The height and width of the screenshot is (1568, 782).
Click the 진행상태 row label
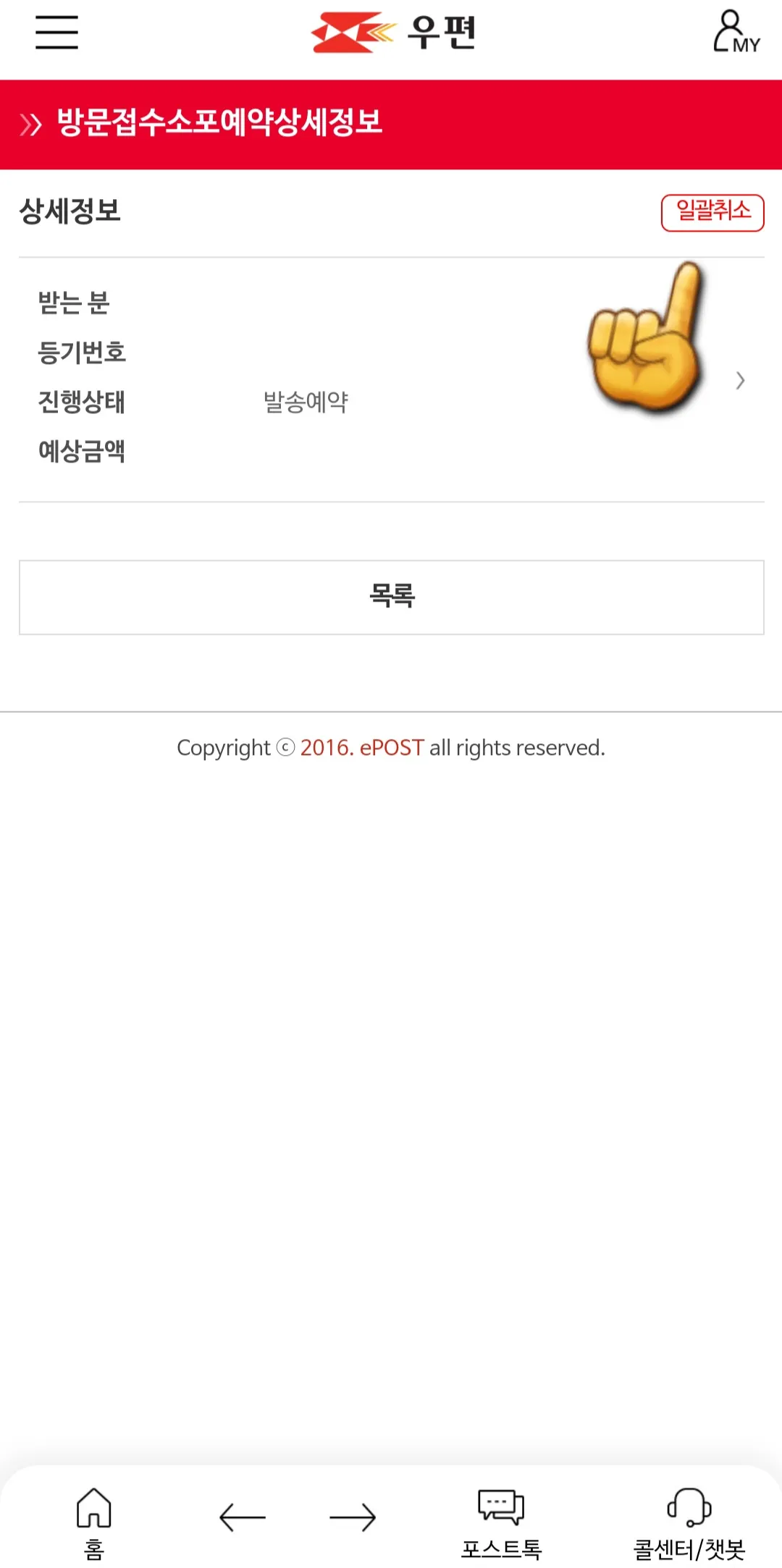point(82,402)
